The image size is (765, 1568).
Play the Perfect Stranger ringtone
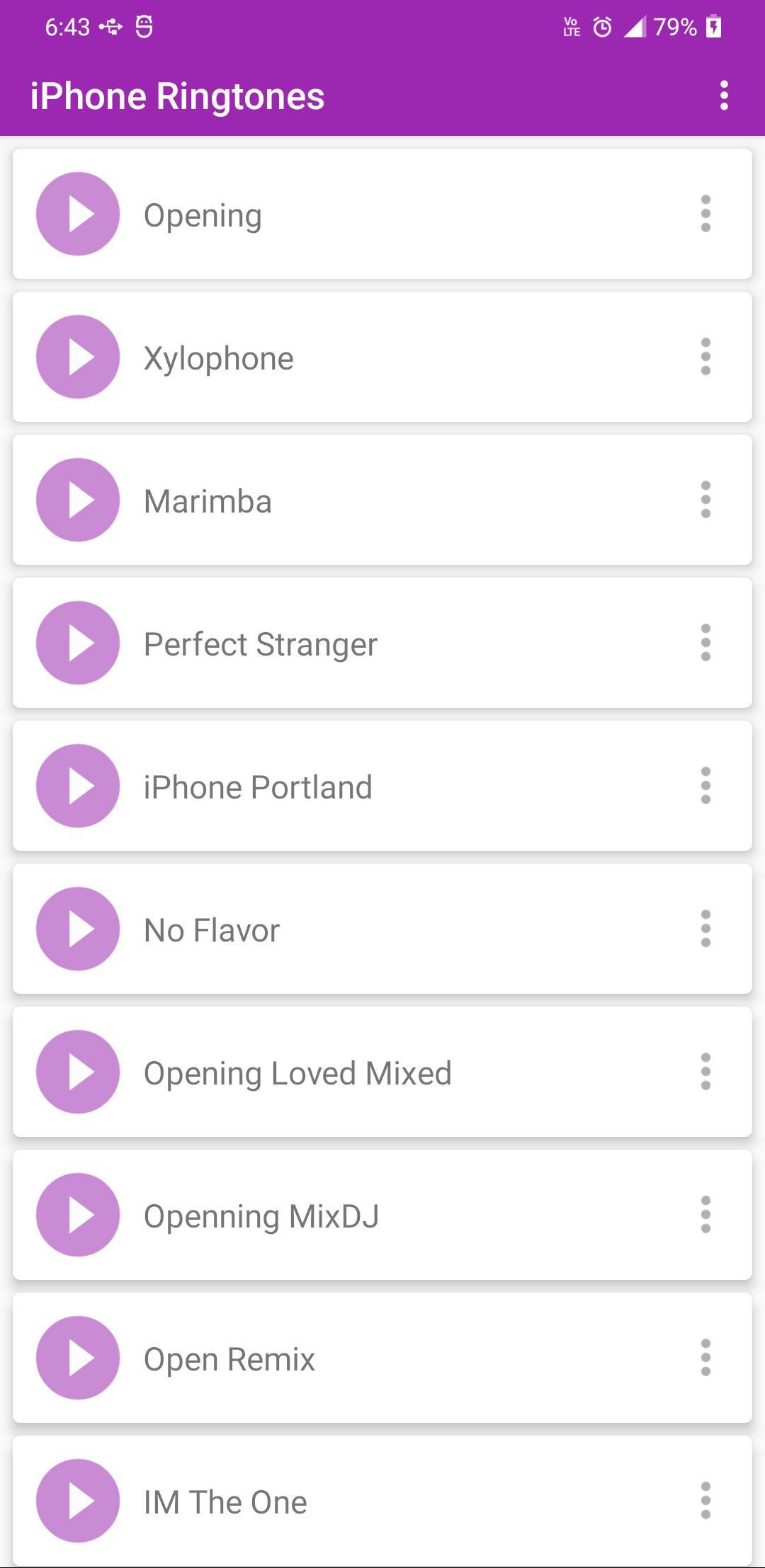[78, 643]
